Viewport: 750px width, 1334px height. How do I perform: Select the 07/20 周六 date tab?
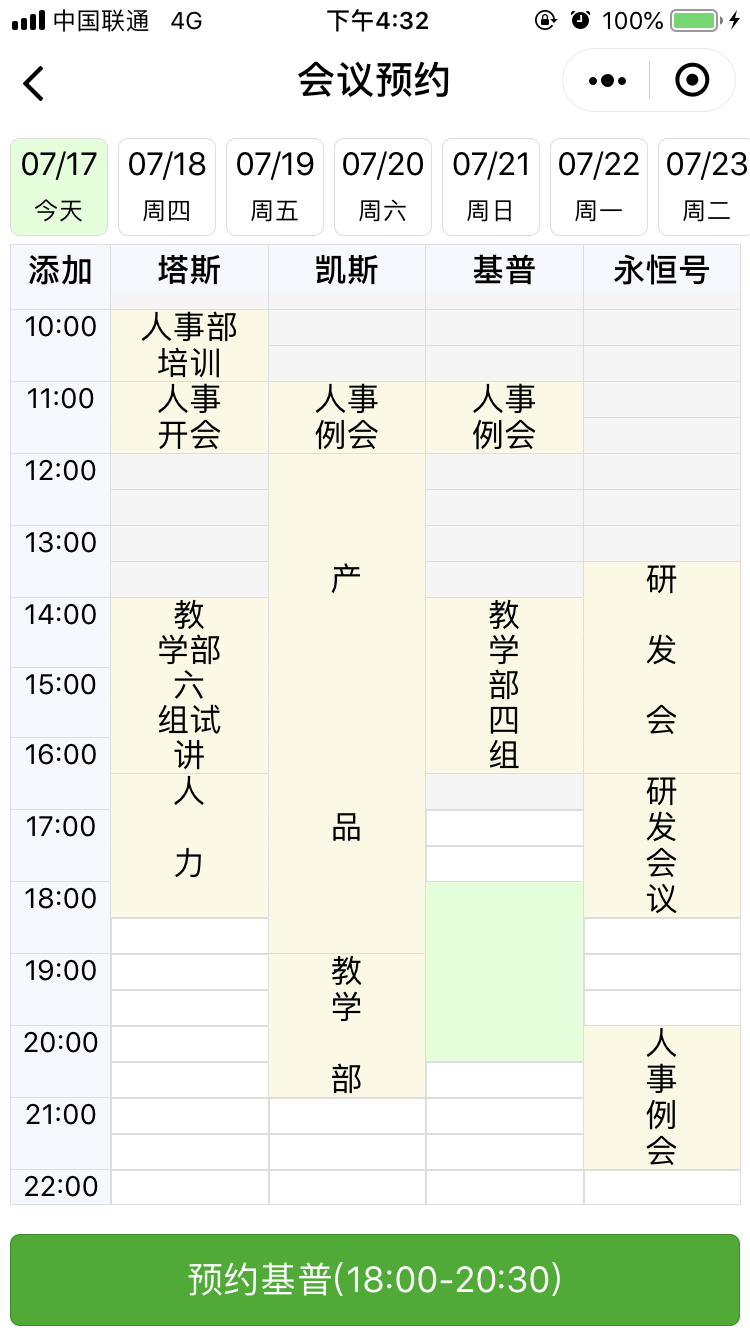click(382, 186)
